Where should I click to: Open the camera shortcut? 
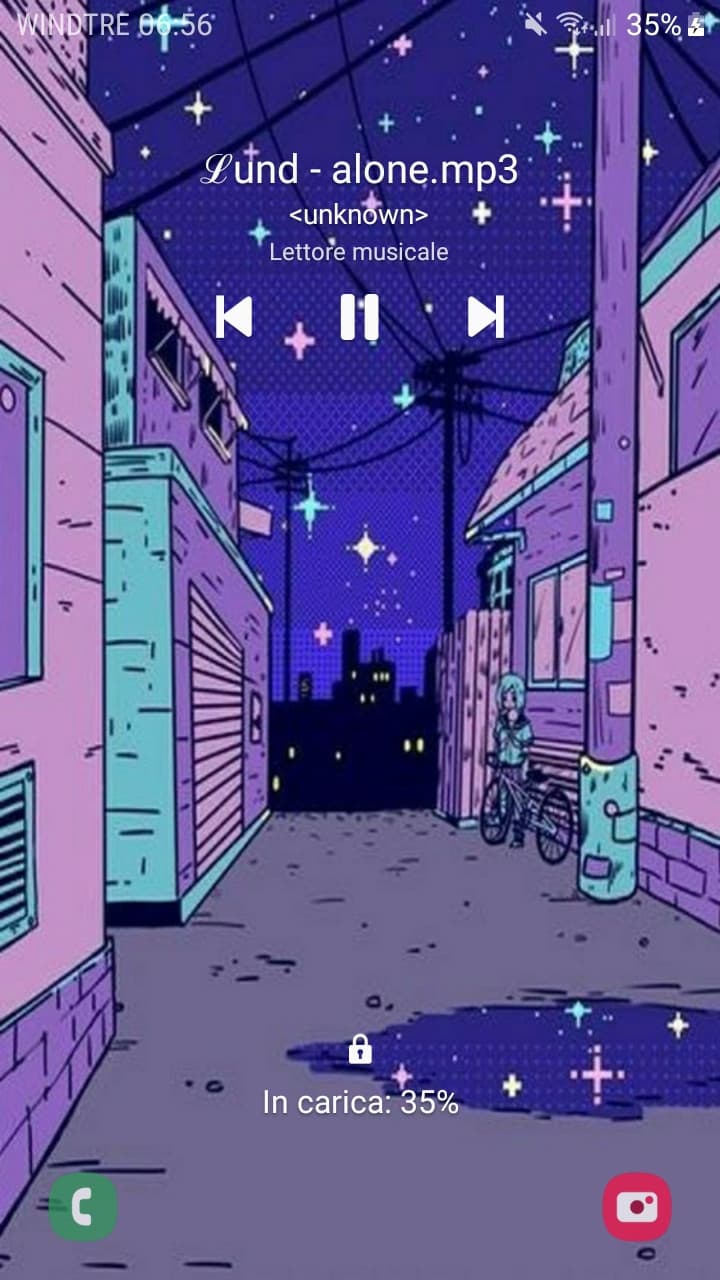coord(637,1207)
